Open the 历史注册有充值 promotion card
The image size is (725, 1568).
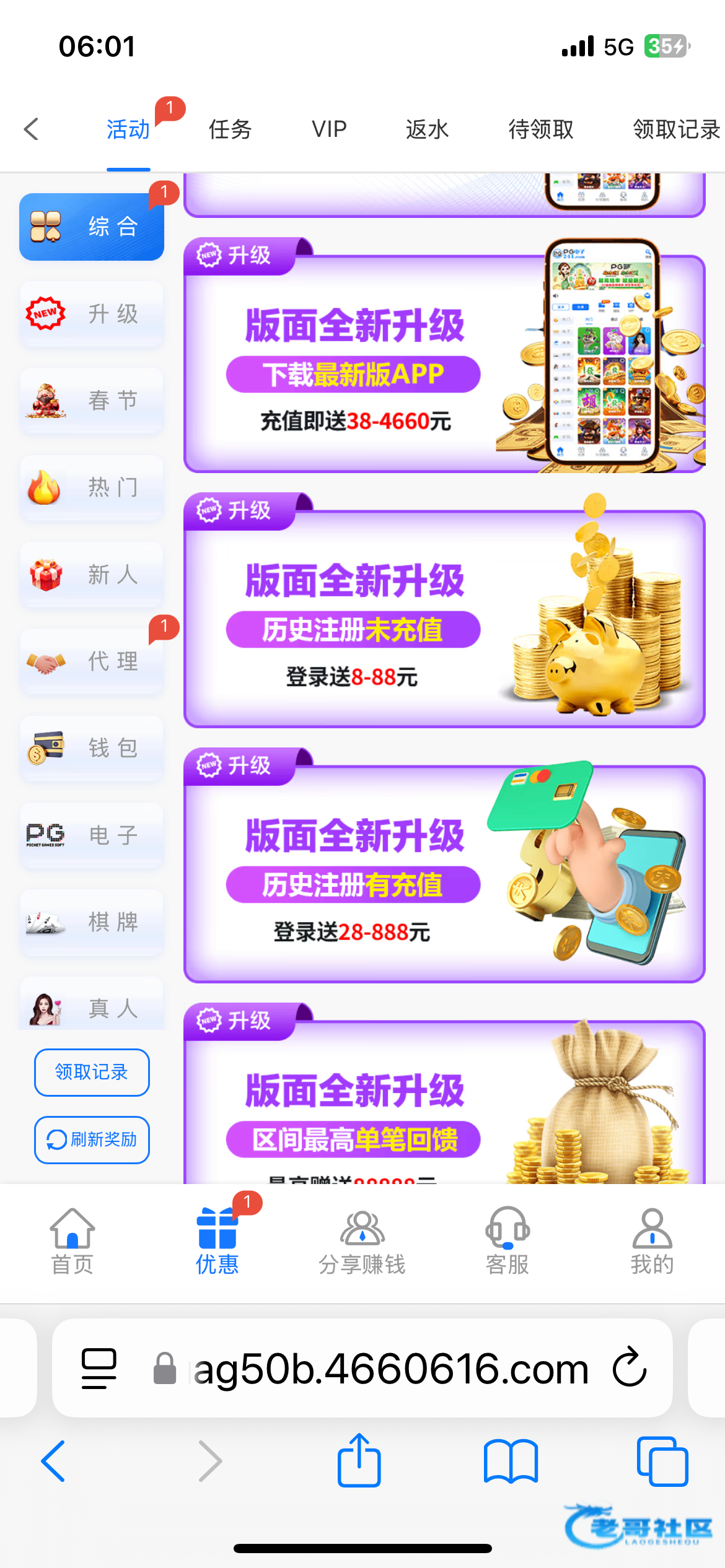pyautogui.click(x=444, y=874)
